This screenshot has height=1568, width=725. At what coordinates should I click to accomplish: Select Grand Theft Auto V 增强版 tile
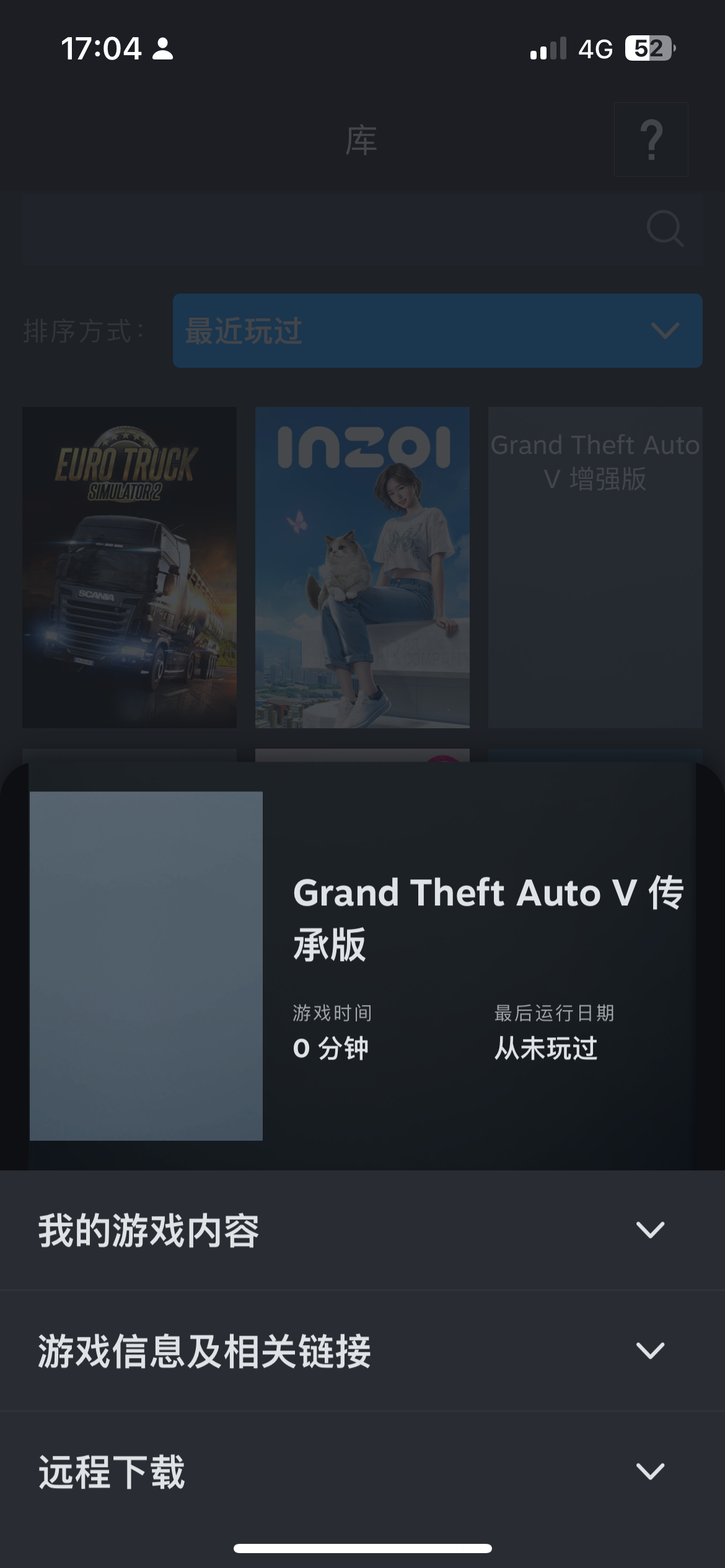(x=595, y=567)
